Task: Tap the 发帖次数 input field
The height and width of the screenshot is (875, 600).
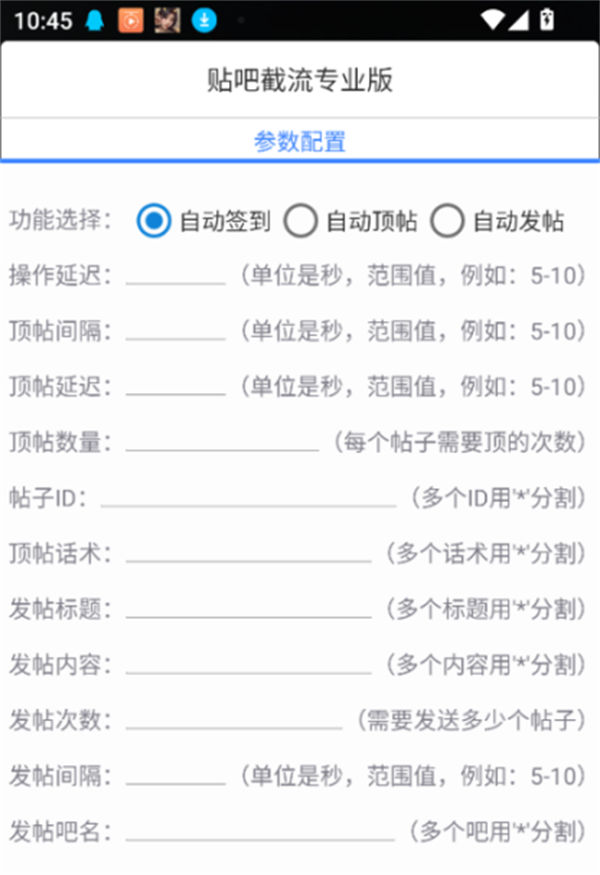Action: click(234, 719)
